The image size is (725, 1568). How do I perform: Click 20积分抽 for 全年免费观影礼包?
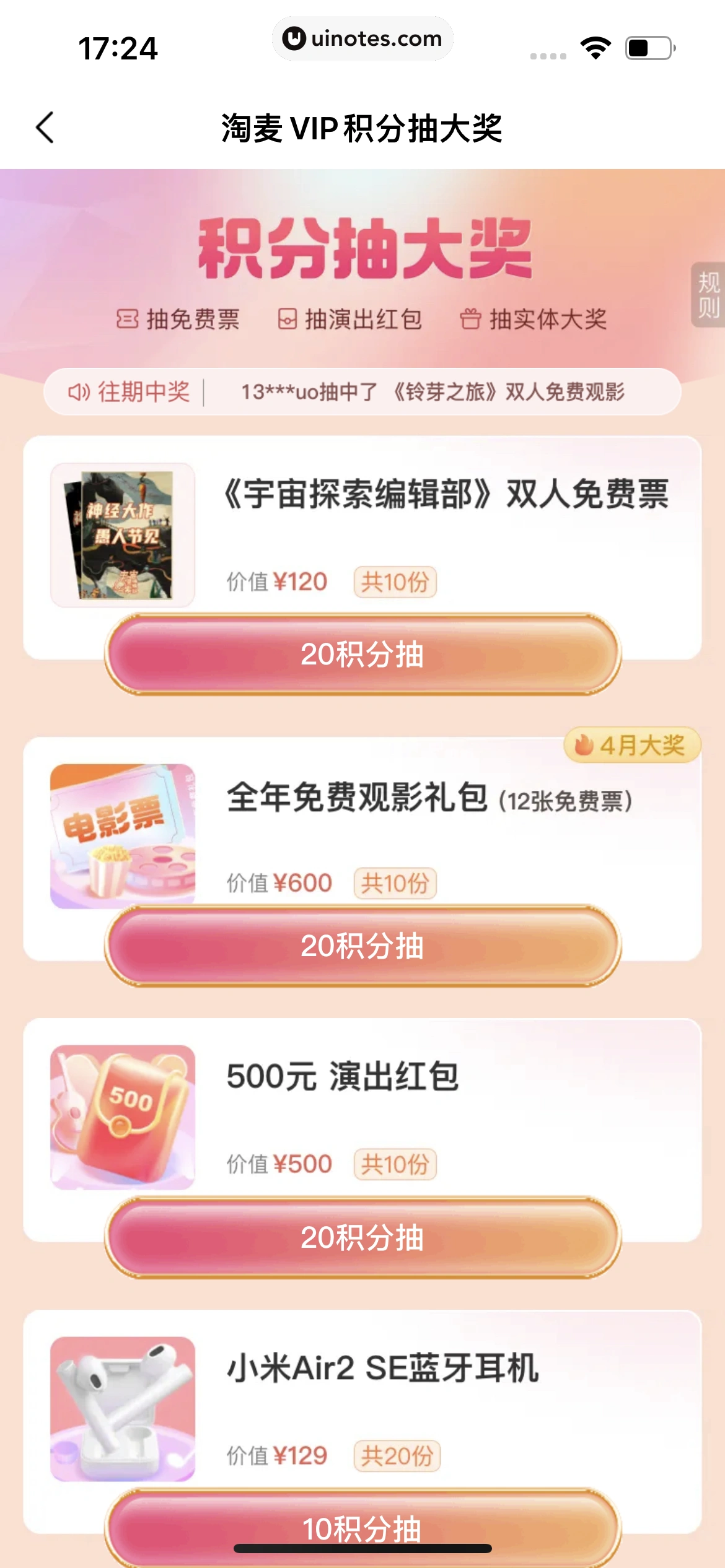click(x=362, y=946)
